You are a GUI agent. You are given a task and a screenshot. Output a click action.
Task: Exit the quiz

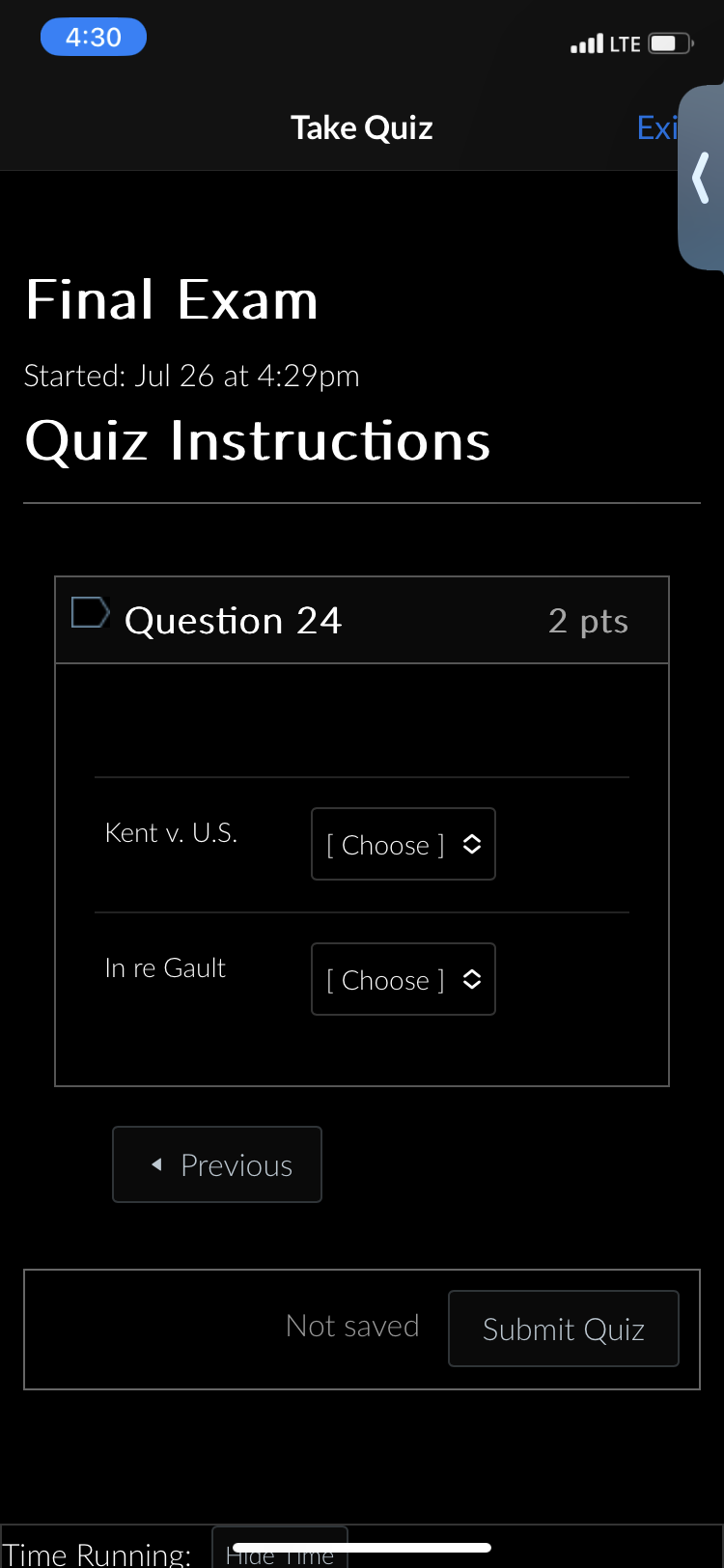point(655,127)
